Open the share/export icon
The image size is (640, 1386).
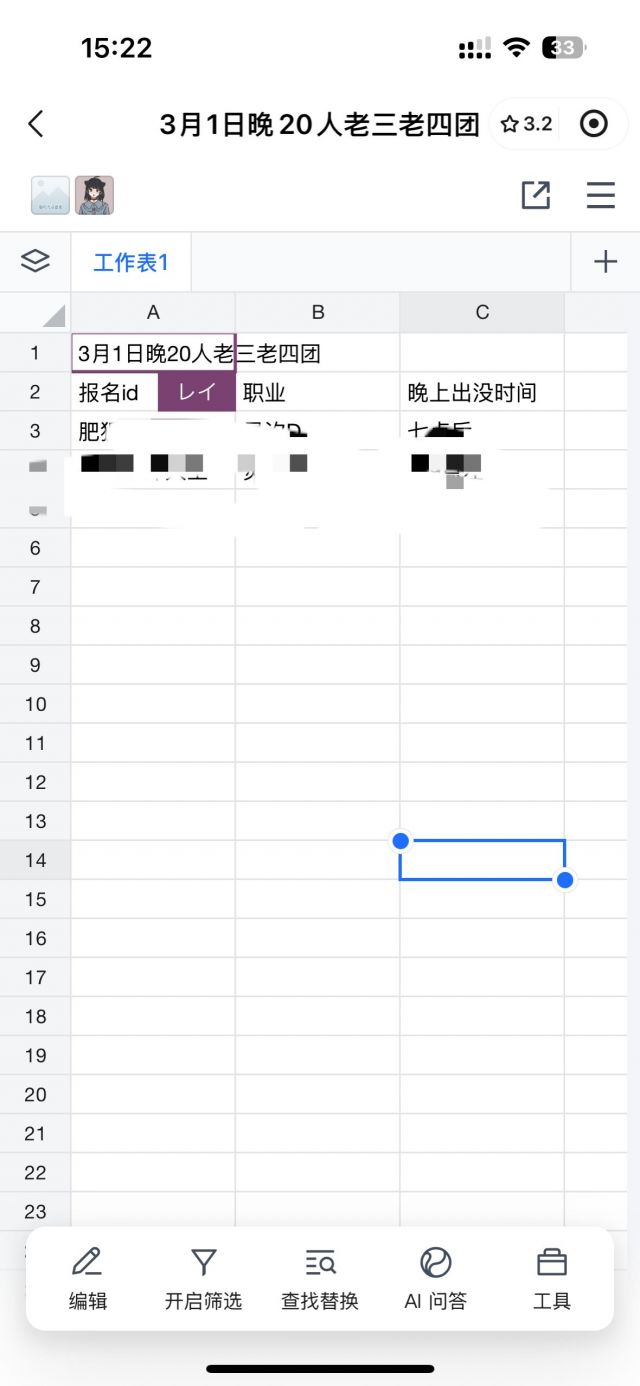coord(536,195)
